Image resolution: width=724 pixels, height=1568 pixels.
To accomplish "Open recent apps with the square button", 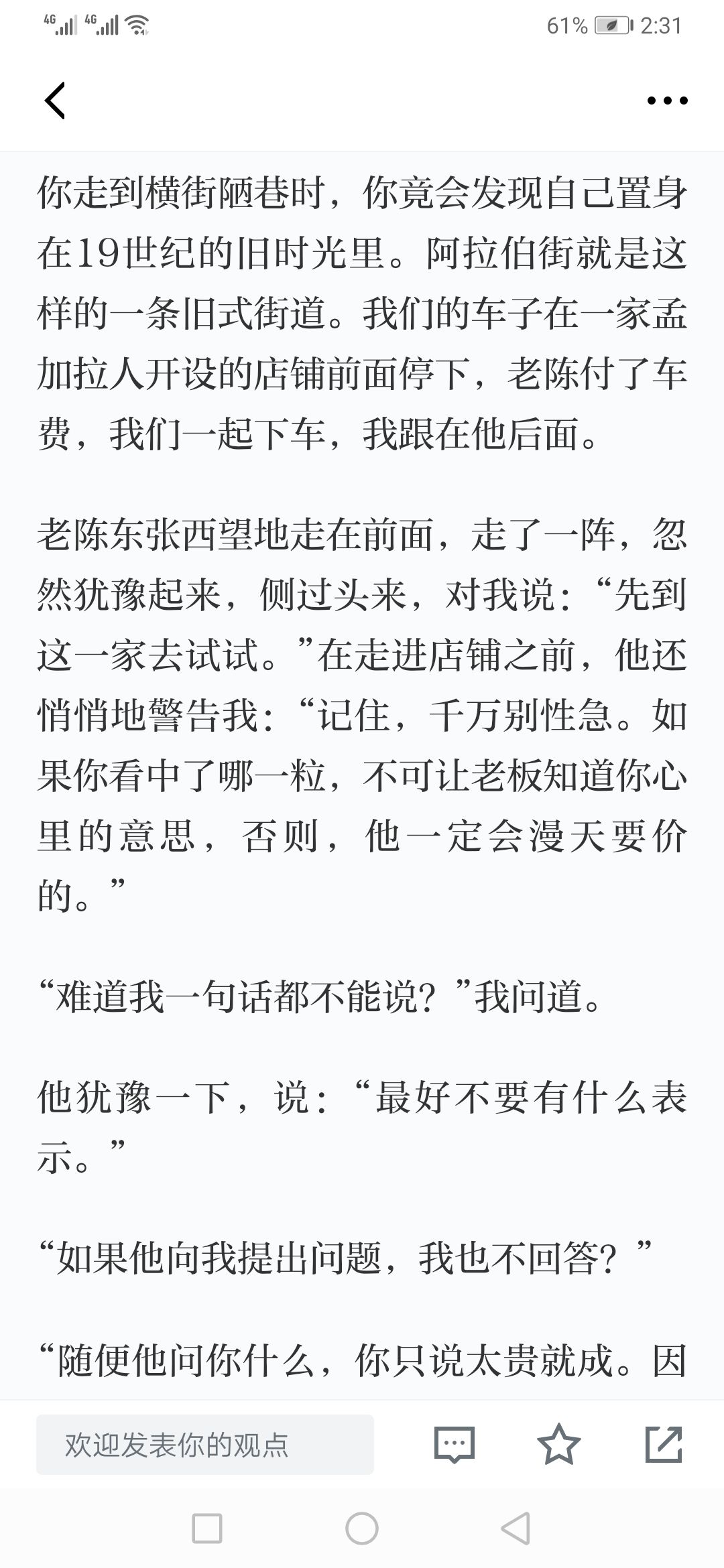I will tap(207, 1528).
